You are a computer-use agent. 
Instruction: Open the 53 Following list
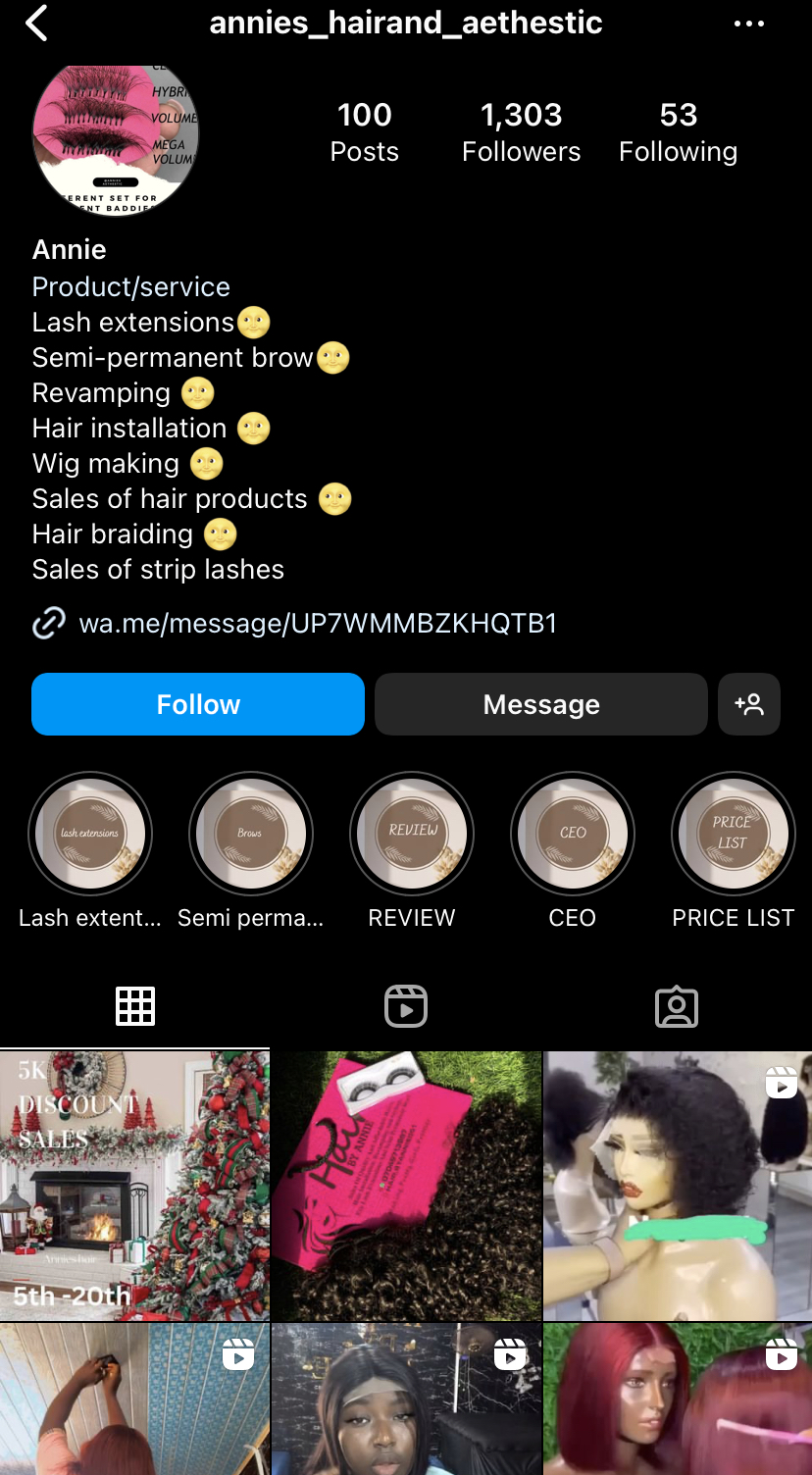[678, 132]
